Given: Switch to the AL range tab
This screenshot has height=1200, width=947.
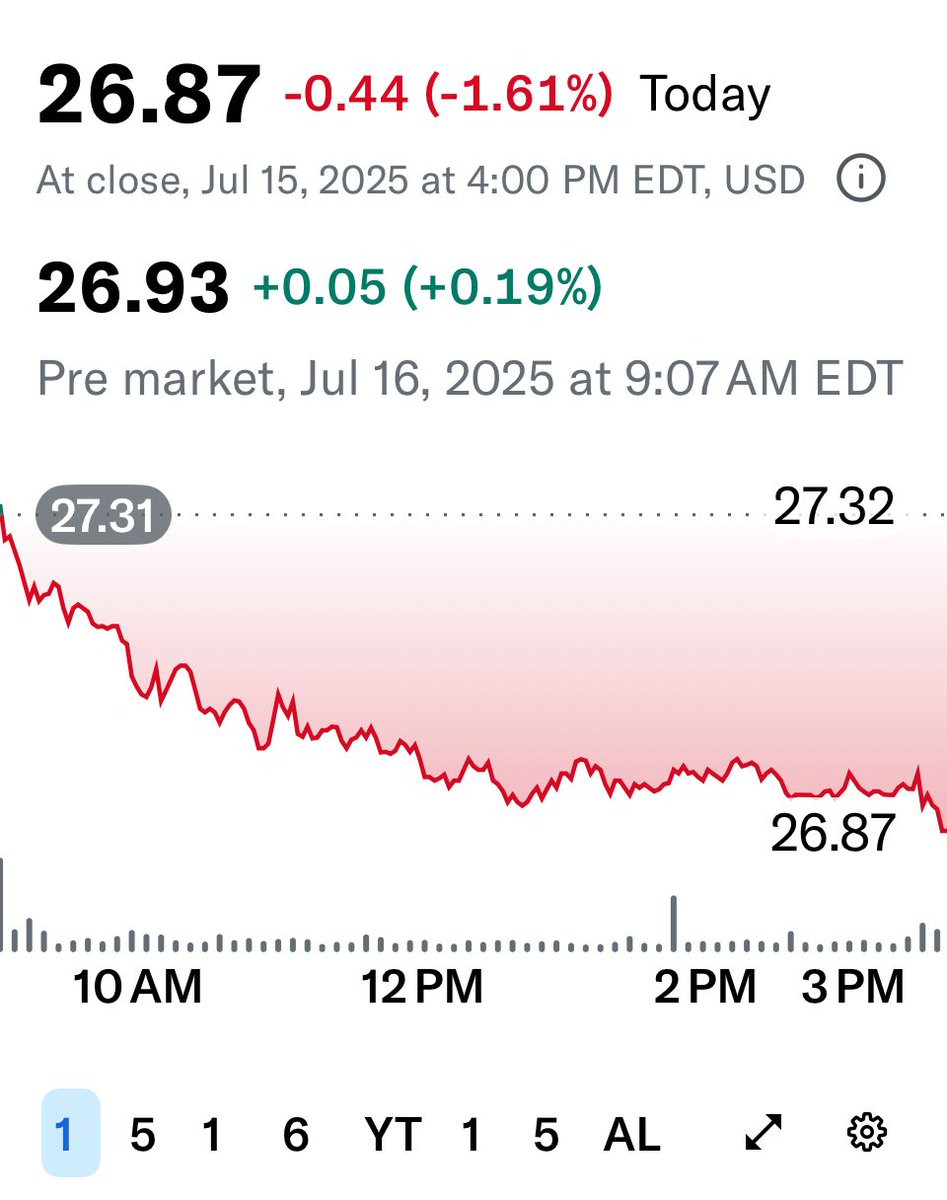Looking at the screenshot, I should (x=632, y=1135).
